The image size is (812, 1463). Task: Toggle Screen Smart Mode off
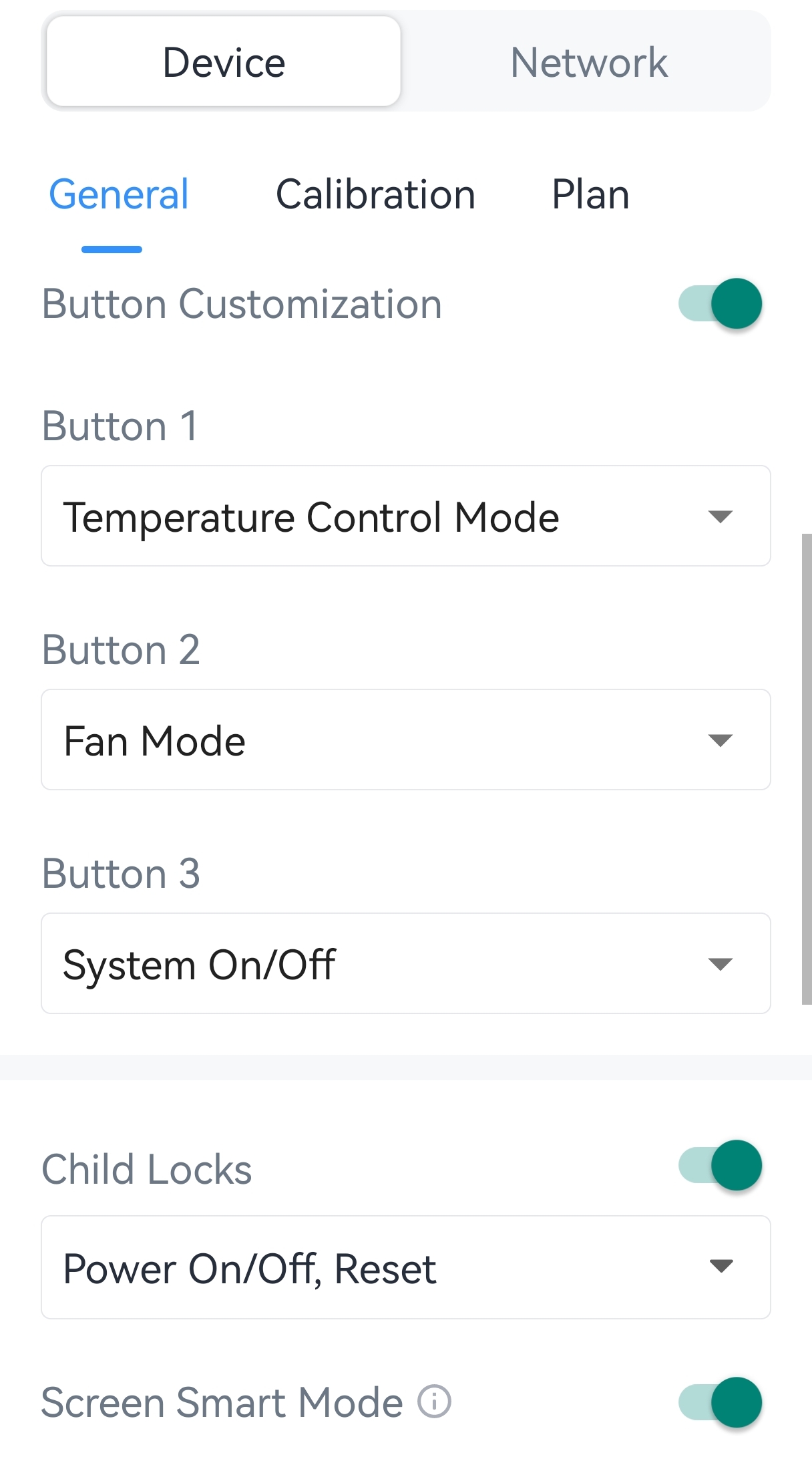pos(721,1402)
